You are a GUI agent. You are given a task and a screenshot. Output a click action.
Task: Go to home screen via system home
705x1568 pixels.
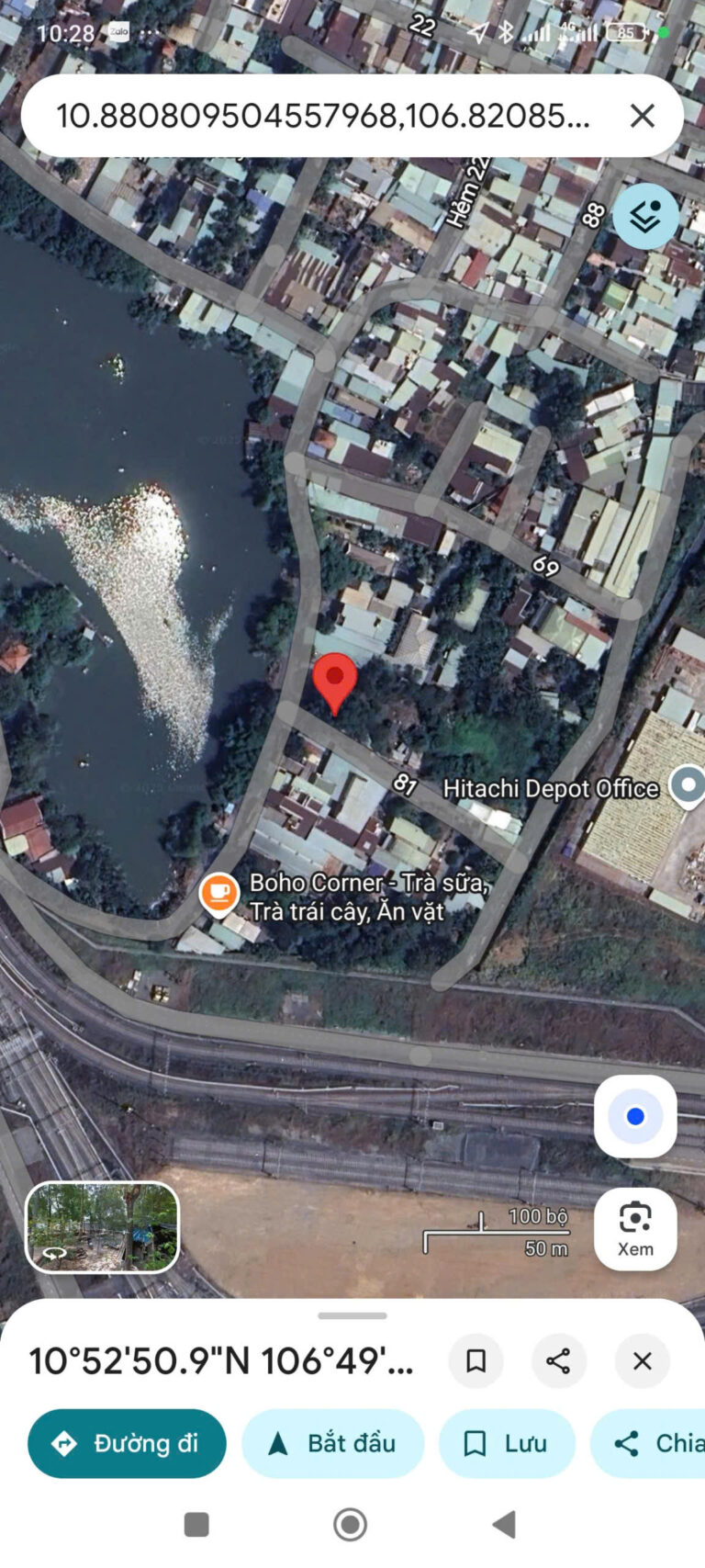point(350,1524)
